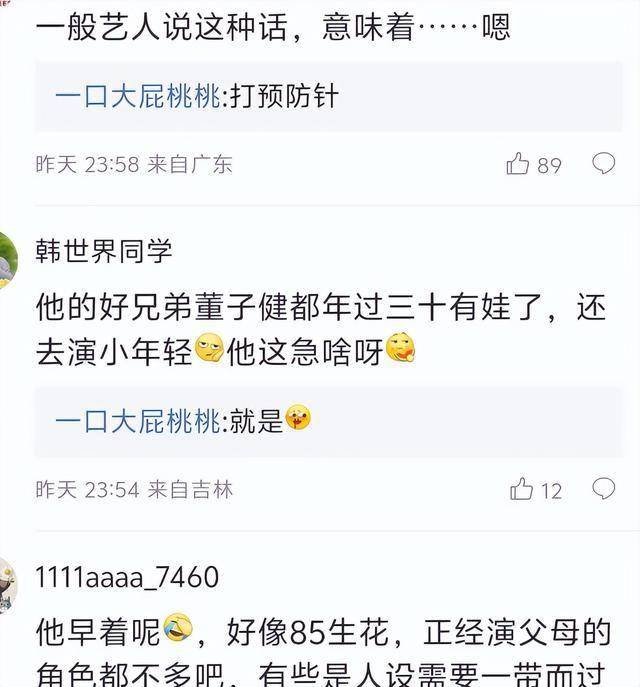Screen dimensions: 640x687
Task: Open 韩世界同学's profile by username
Action: [x=104, y=250]
